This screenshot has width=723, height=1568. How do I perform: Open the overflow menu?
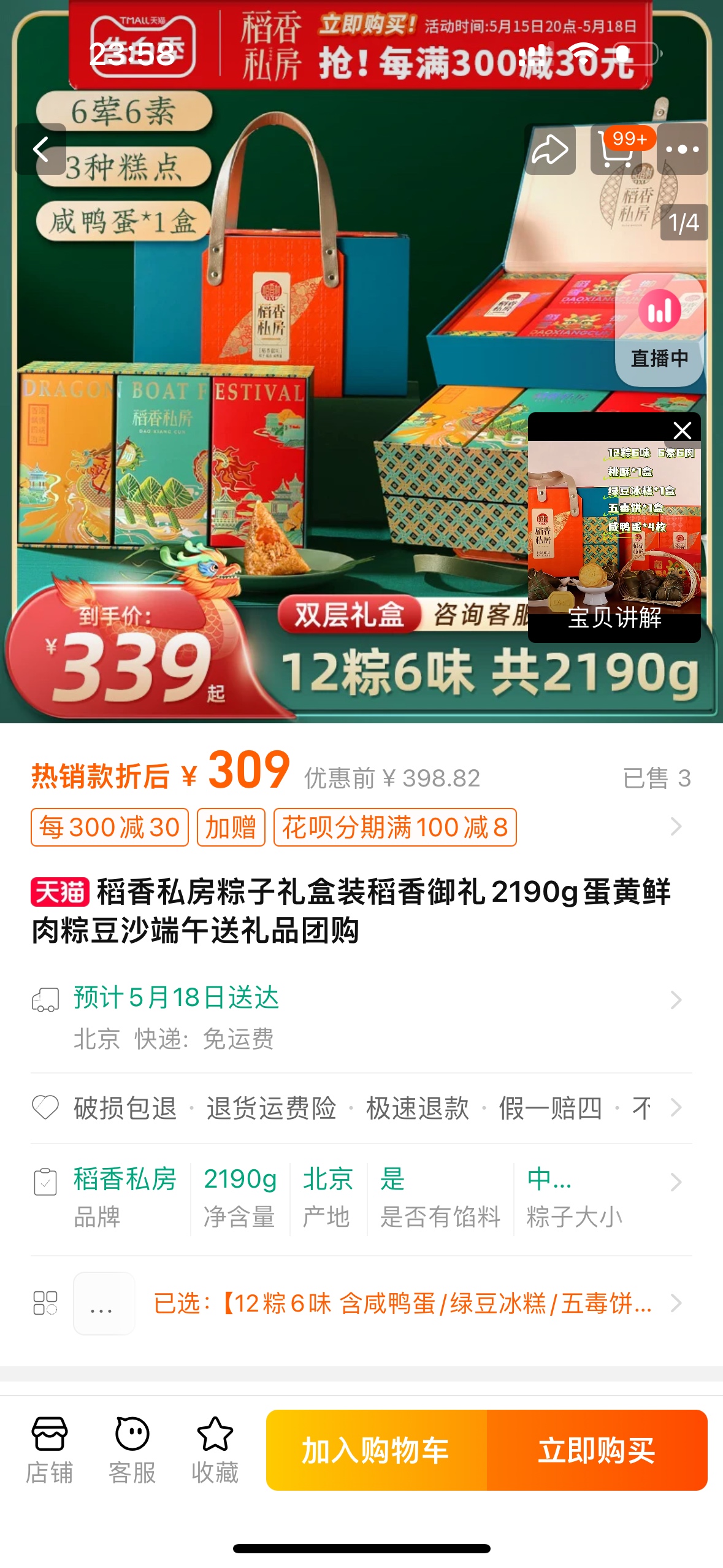(682, 149)
